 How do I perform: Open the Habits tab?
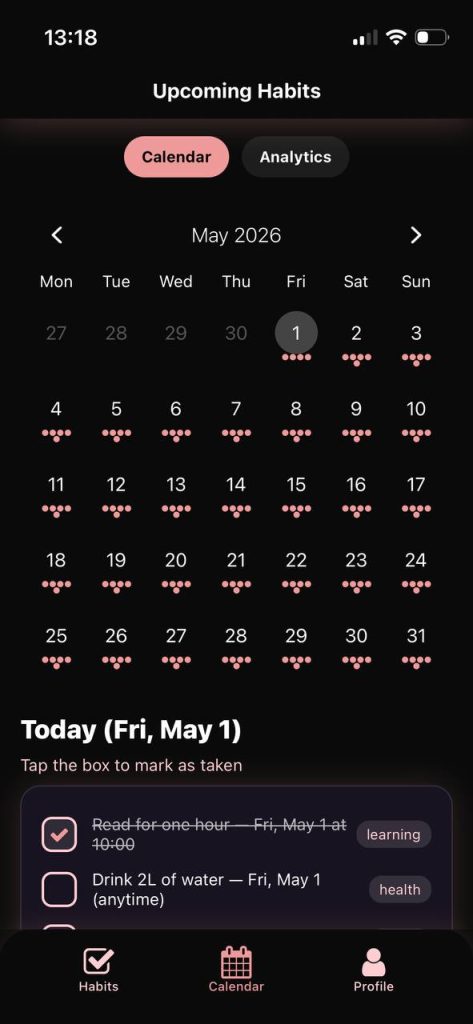click(99, 970)
